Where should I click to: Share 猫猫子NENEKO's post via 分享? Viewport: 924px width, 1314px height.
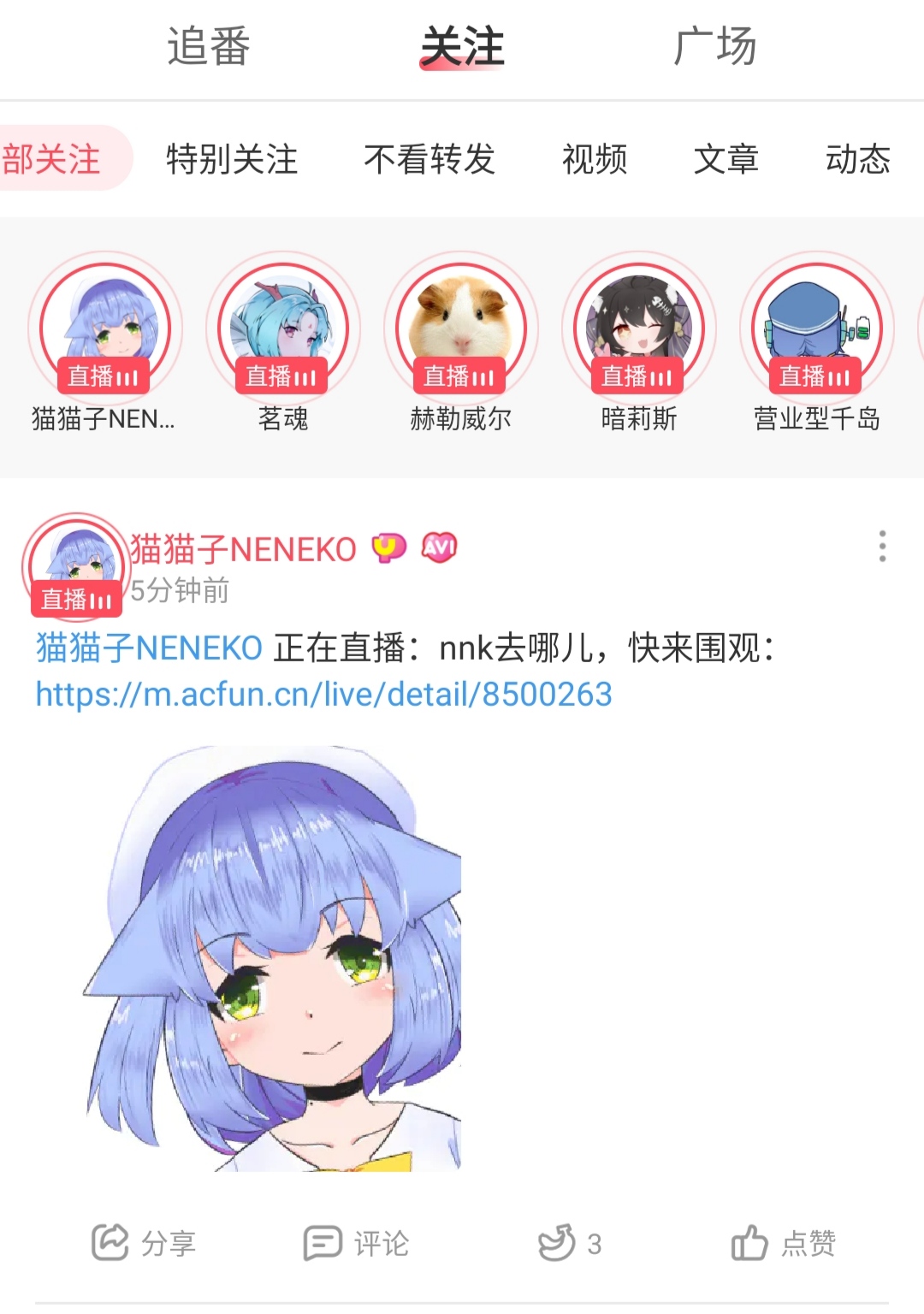click(144, 1243)
